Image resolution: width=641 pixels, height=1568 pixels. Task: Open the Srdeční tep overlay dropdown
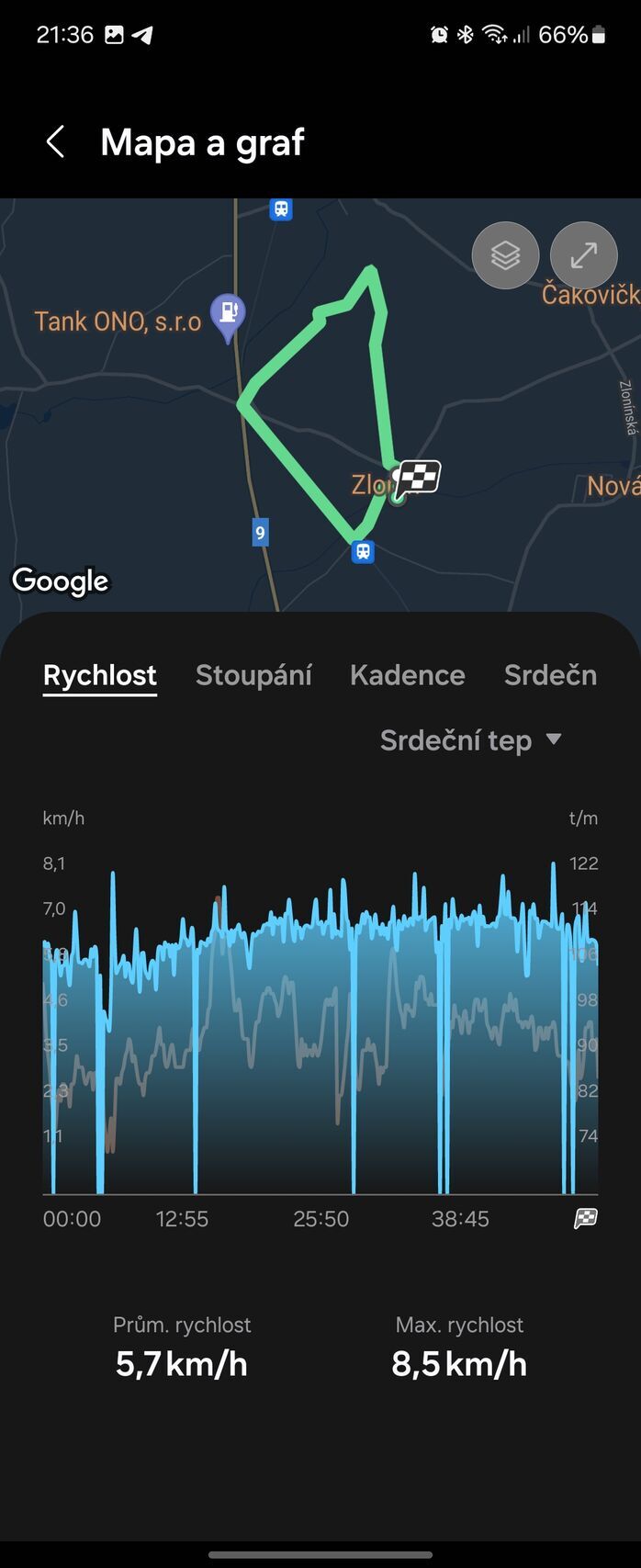point(470,740)
